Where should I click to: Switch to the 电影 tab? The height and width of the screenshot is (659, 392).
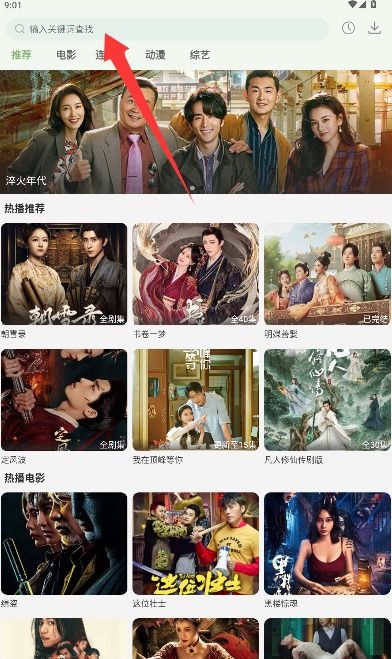pos(66,55)
